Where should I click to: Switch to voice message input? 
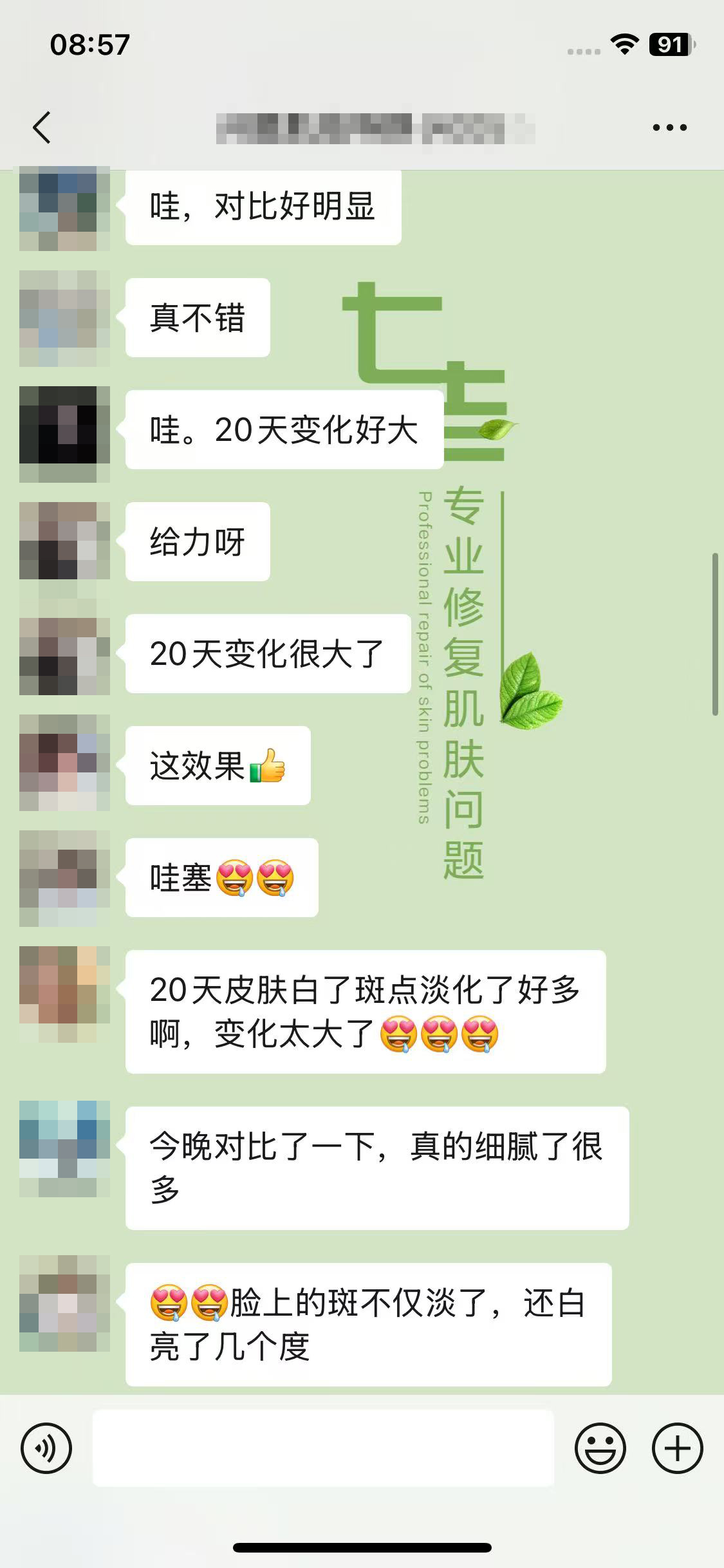[x=46, y=1449]
